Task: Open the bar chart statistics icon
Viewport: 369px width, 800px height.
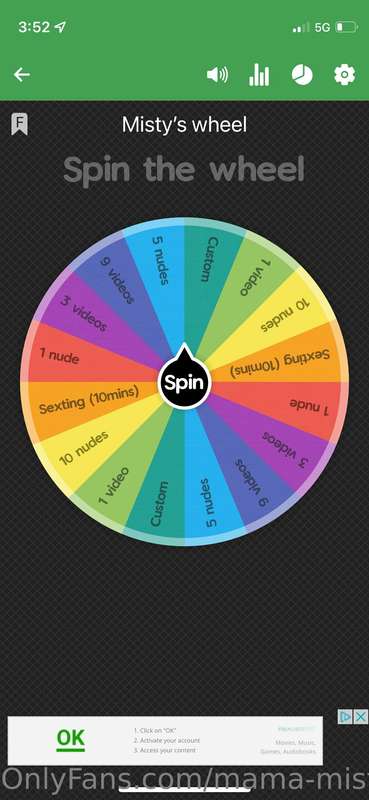Action: [x=259, y=75]
